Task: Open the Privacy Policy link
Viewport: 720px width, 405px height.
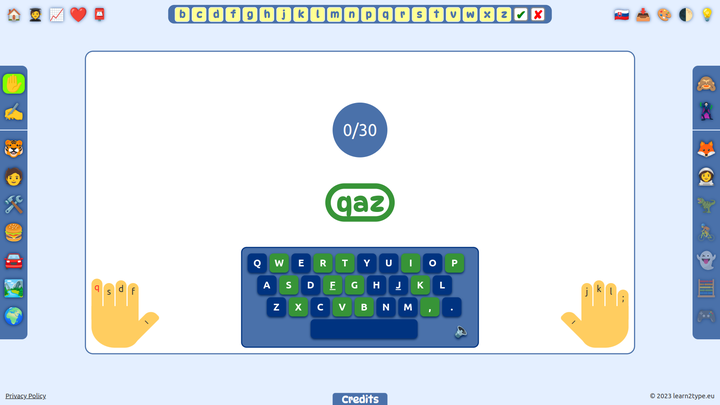Action: point(25,396)
